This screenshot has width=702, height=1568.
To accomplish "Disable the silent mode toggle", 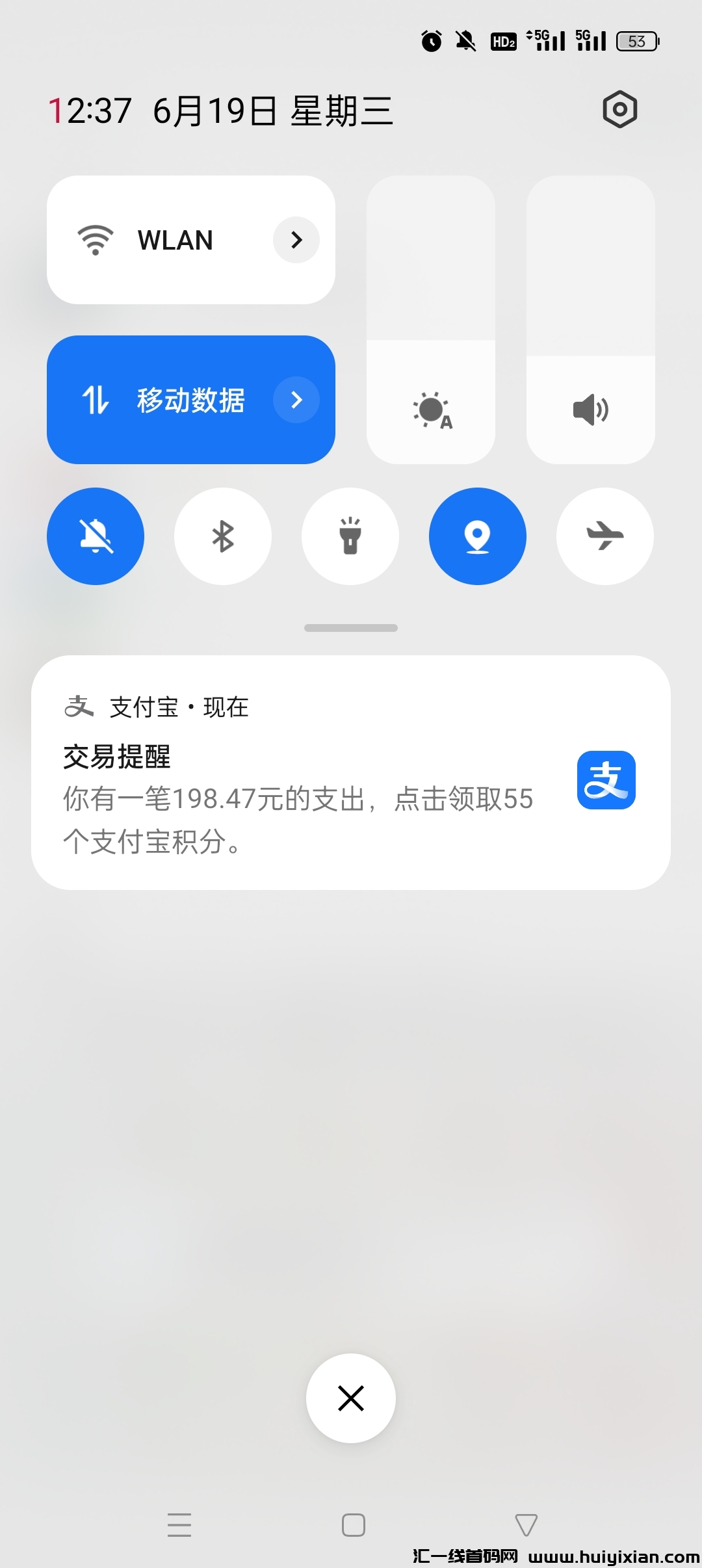I will tap(95, 536).
